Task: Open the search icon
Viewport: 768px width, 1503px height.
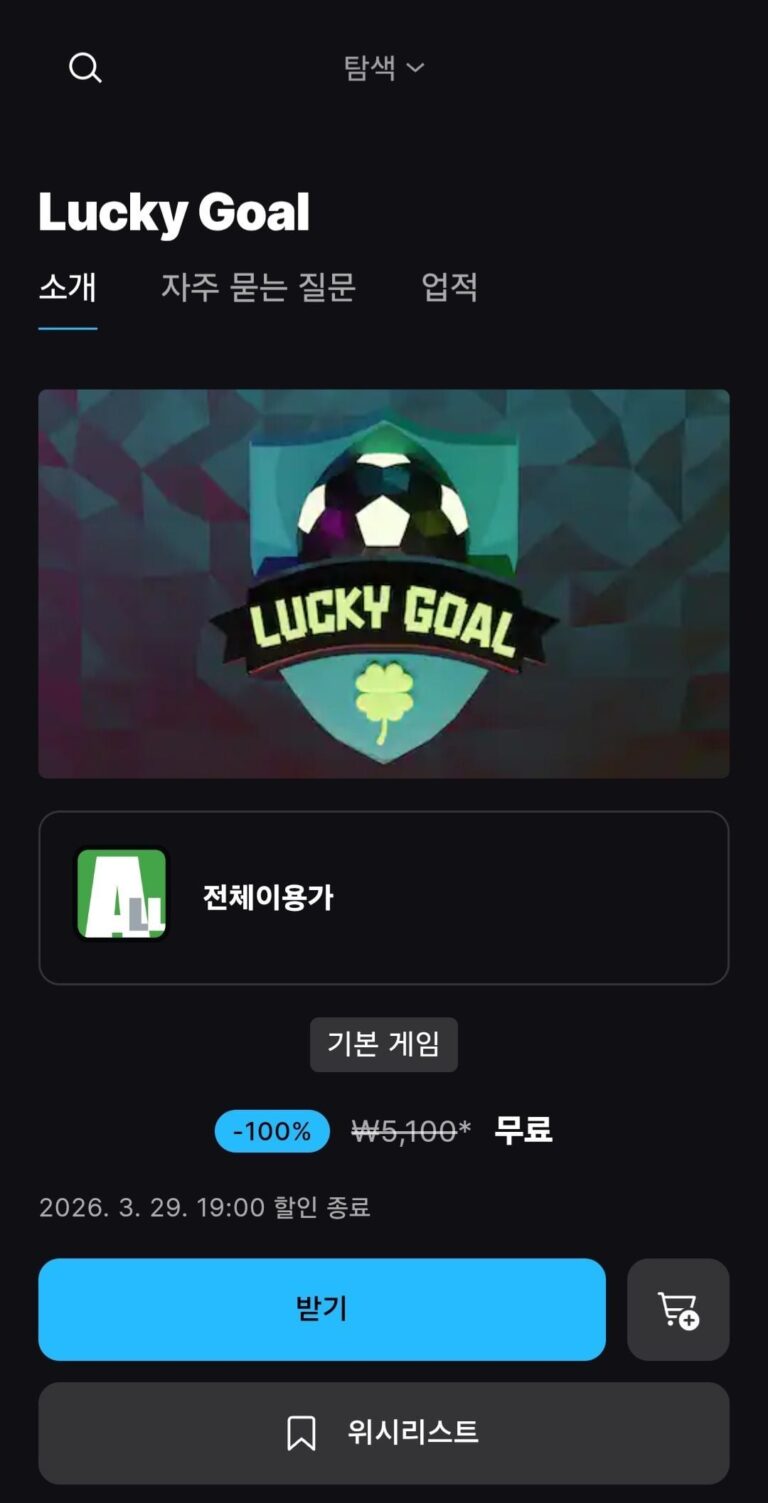Action: coord(85,68)
